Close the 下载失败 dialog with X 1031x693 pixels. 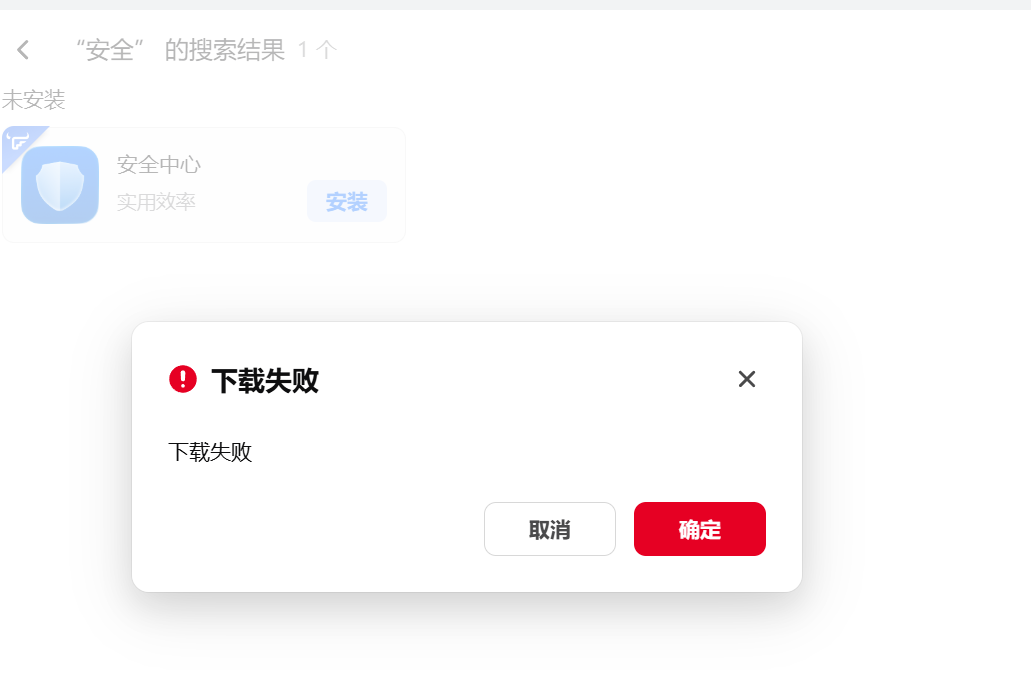coord(746,379)
